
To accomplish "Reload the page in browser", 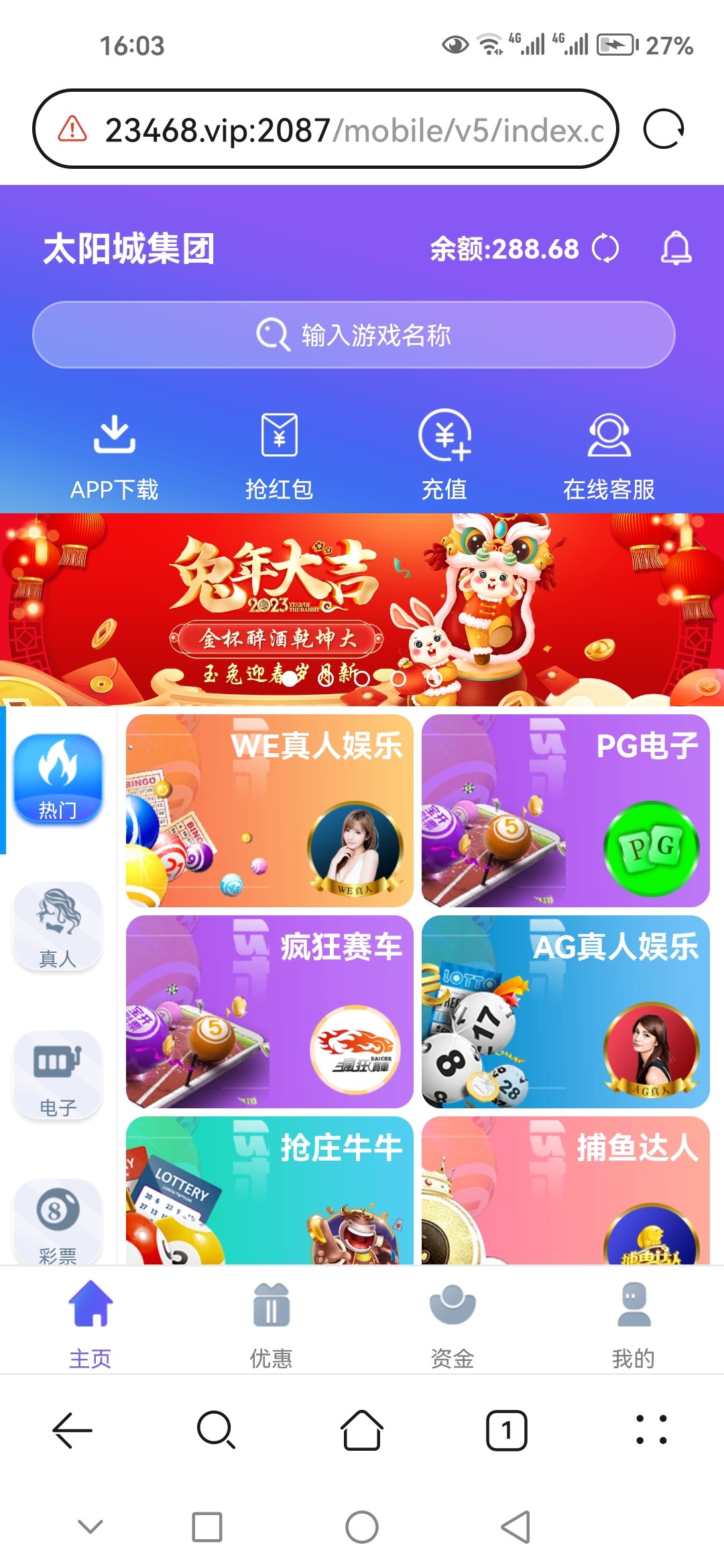I will click(x=663, y=129).
